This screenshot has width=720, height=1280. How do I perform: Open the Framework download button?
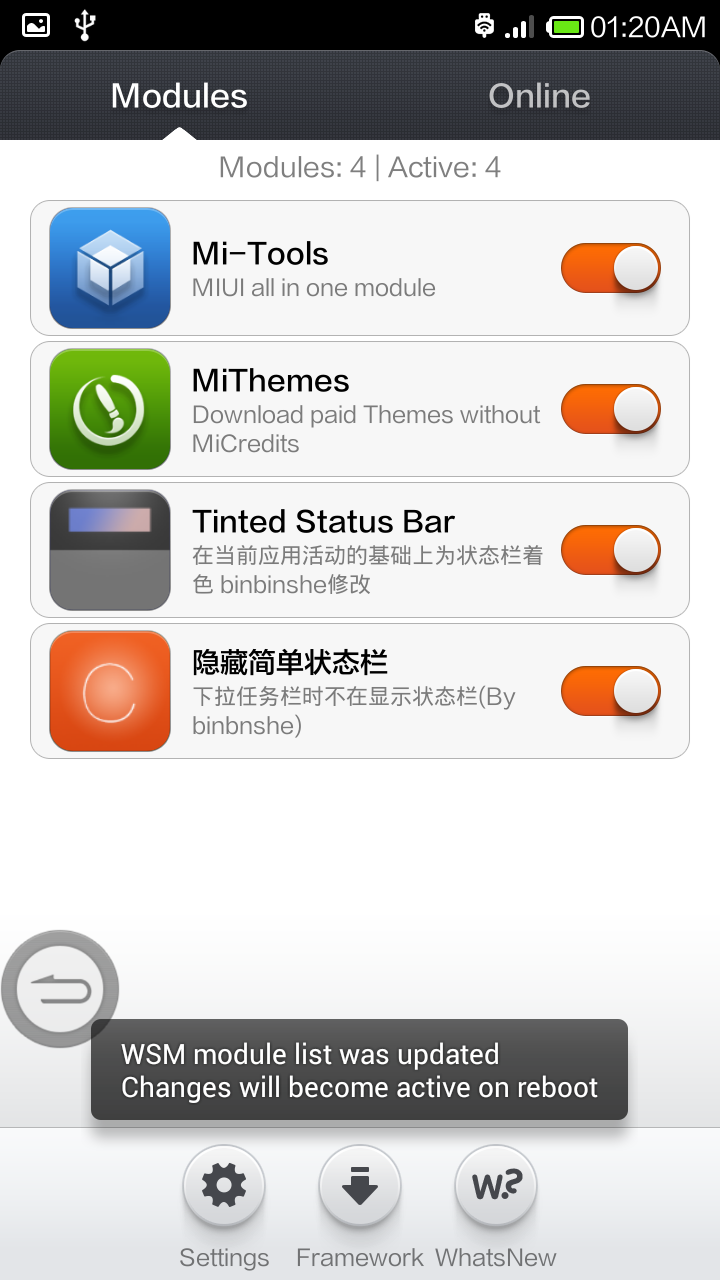pos(360,1187)
